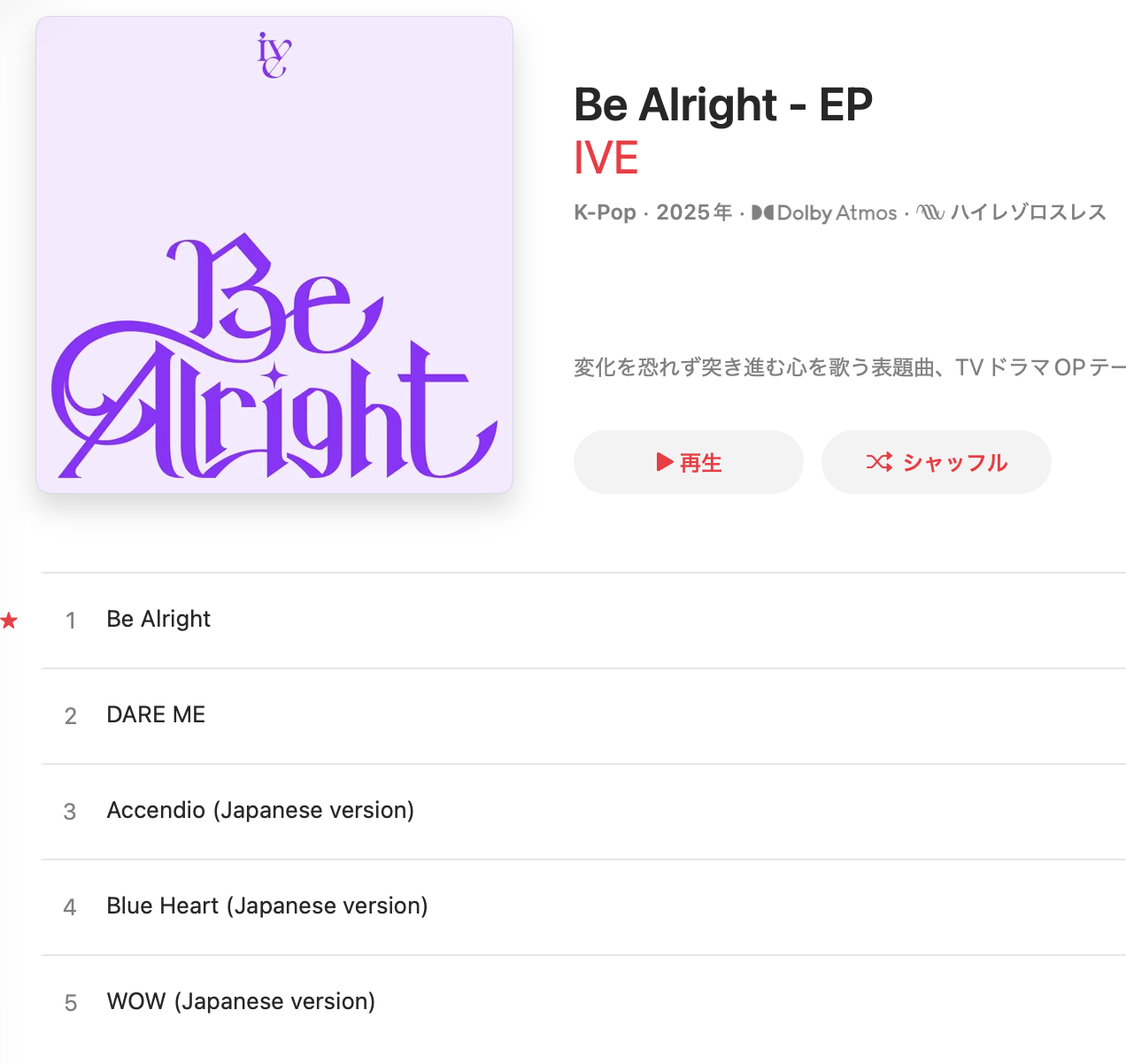
Task: Play track 2 DARE ME
Action: (x=156, y=715)
